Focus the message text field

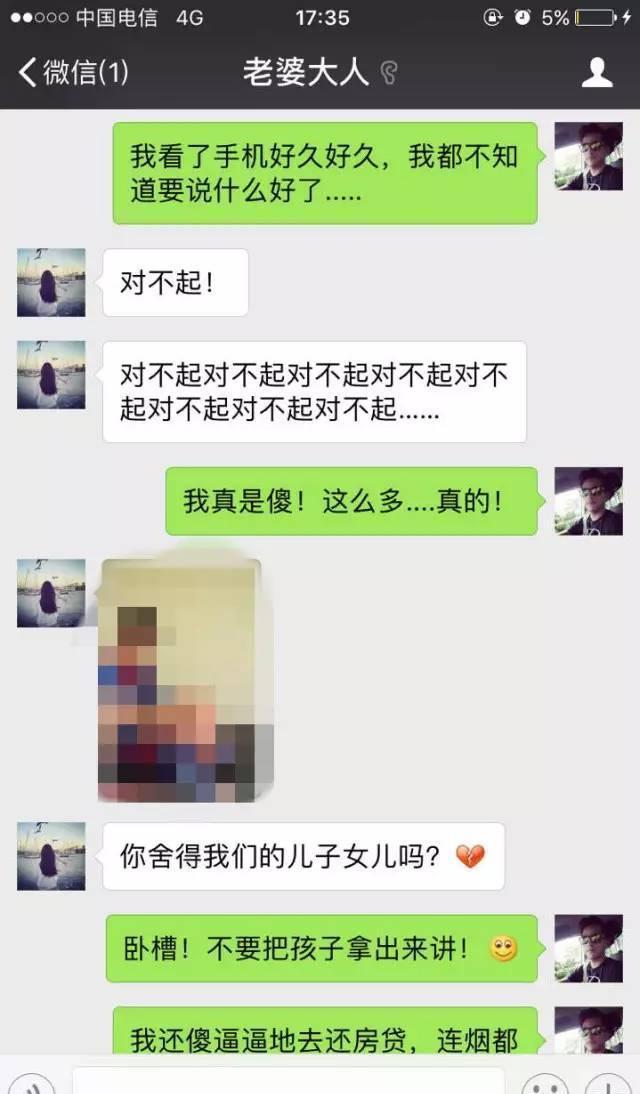pos(288,1082)
